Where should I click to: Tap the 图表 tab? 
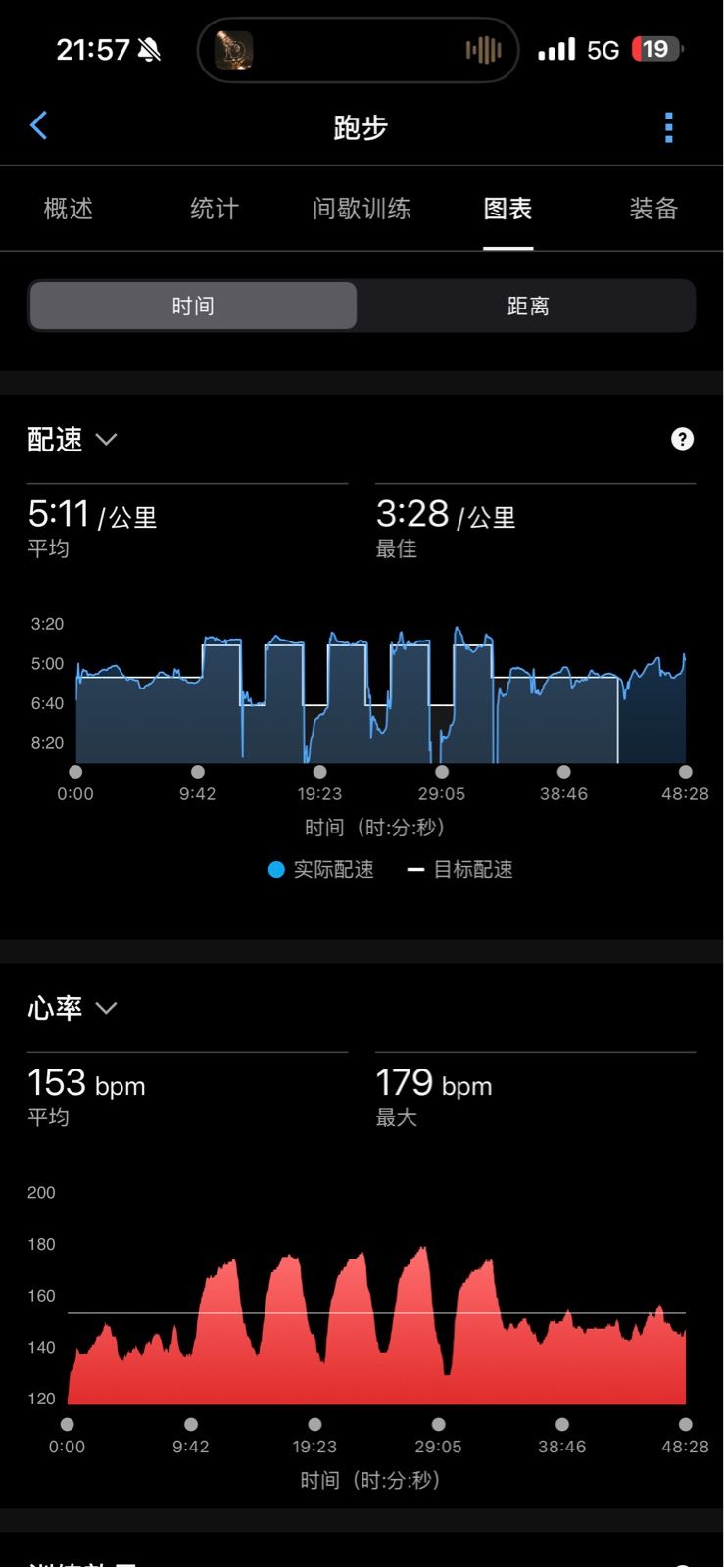pyautogui.click(x=507, y=209)
